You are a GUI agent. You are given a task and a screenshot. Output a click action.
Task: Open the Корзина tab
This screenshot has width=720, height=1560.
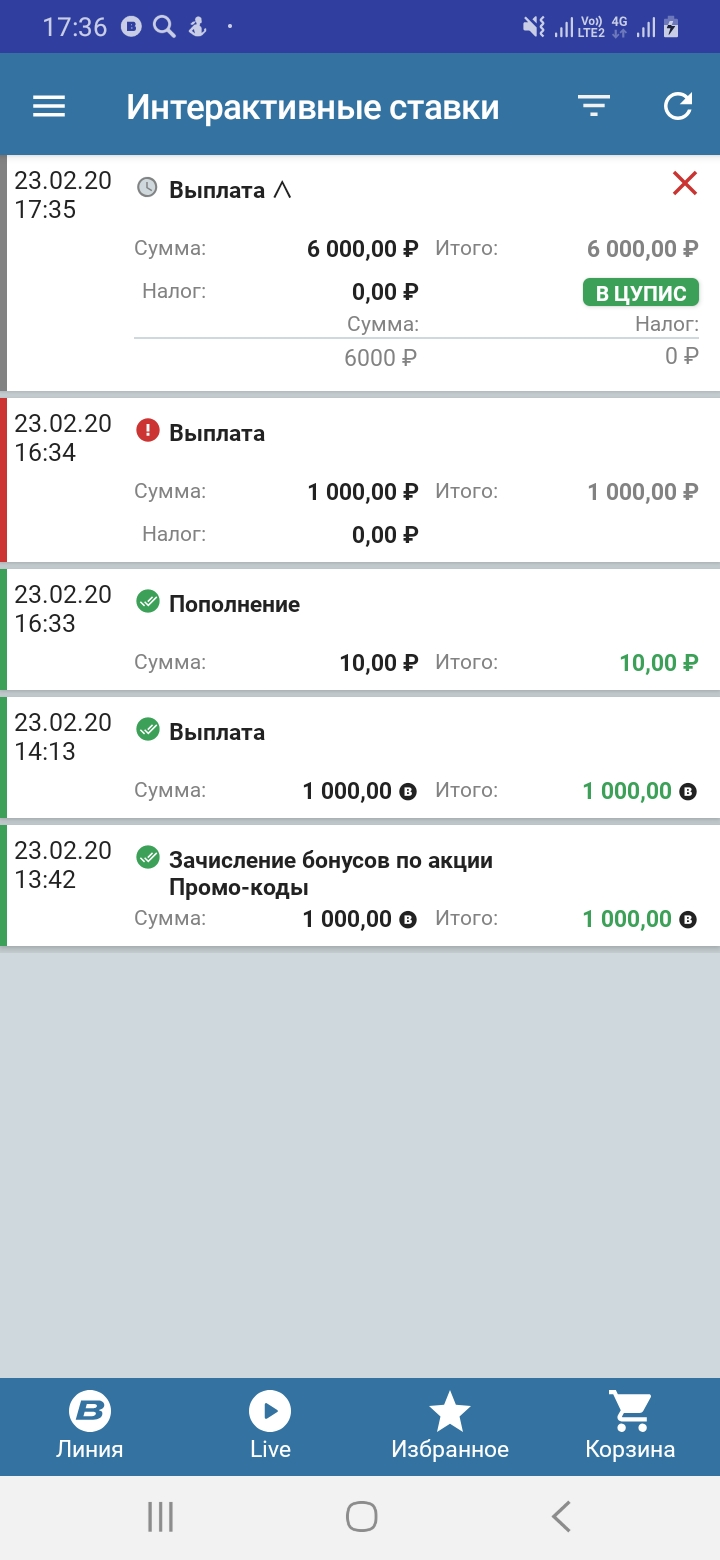(x=630, y=1427)
